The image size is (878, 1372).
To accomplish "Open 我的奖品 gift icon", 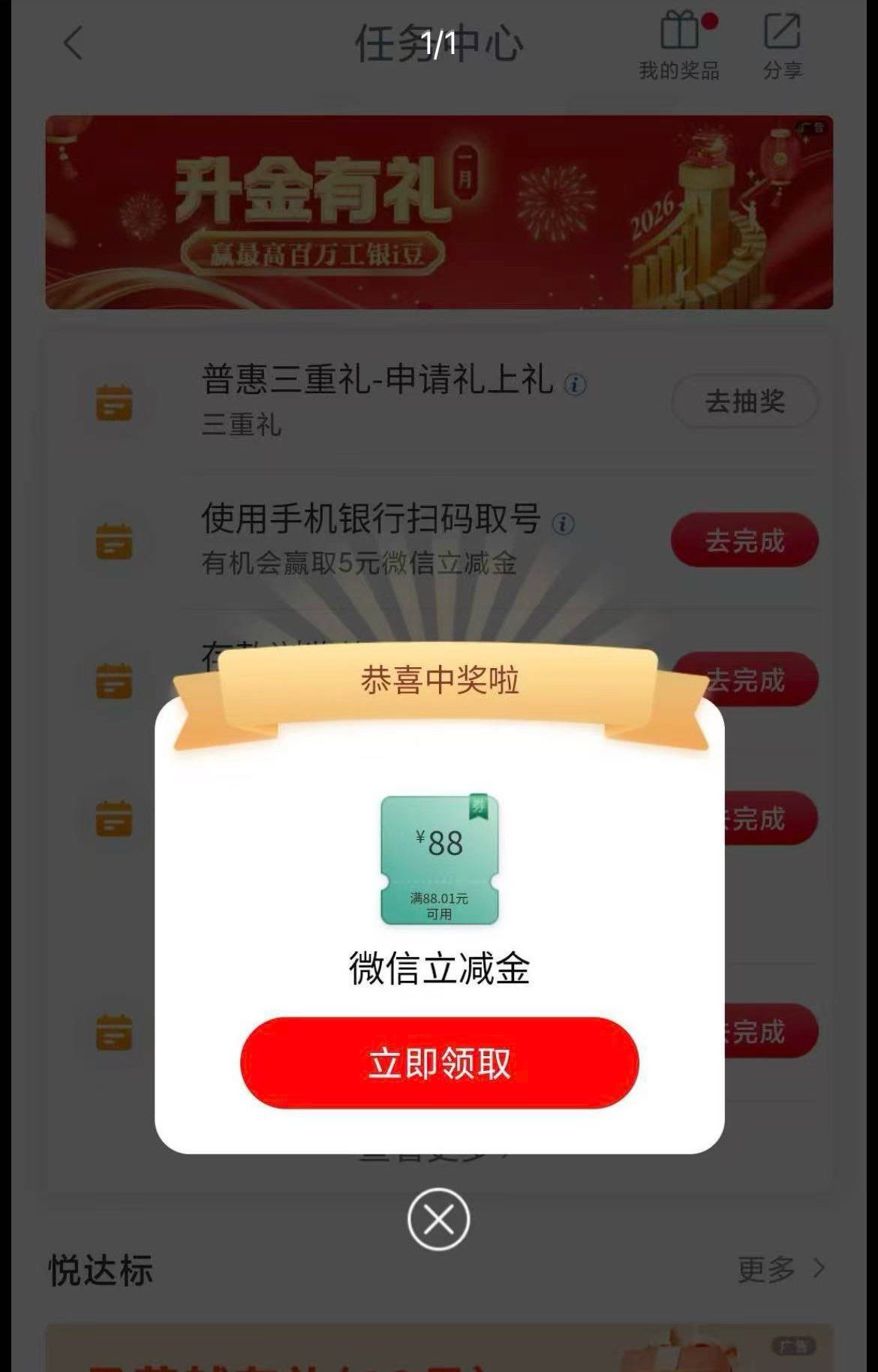I will (679, 45).
